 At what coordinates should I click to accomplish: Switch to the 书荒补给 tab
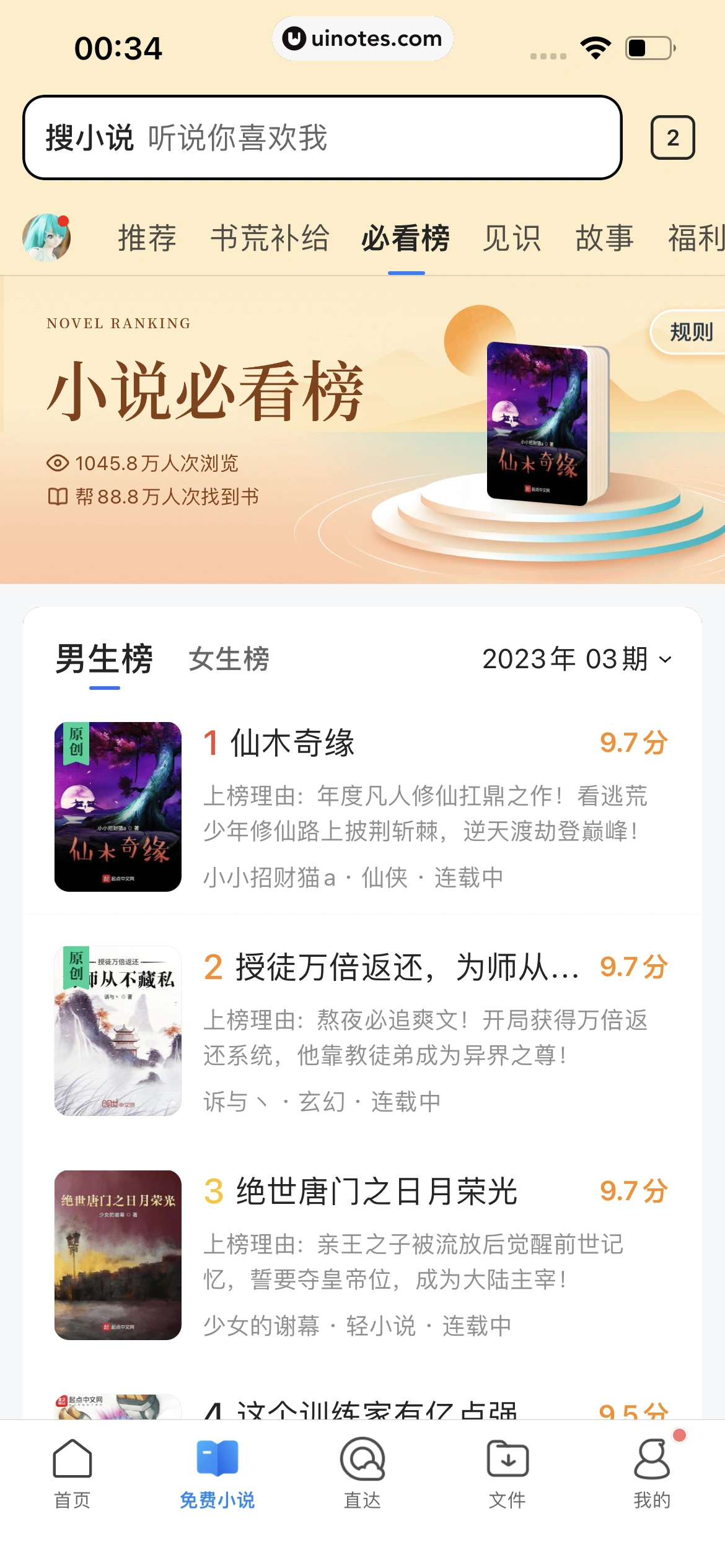[270, 238]
